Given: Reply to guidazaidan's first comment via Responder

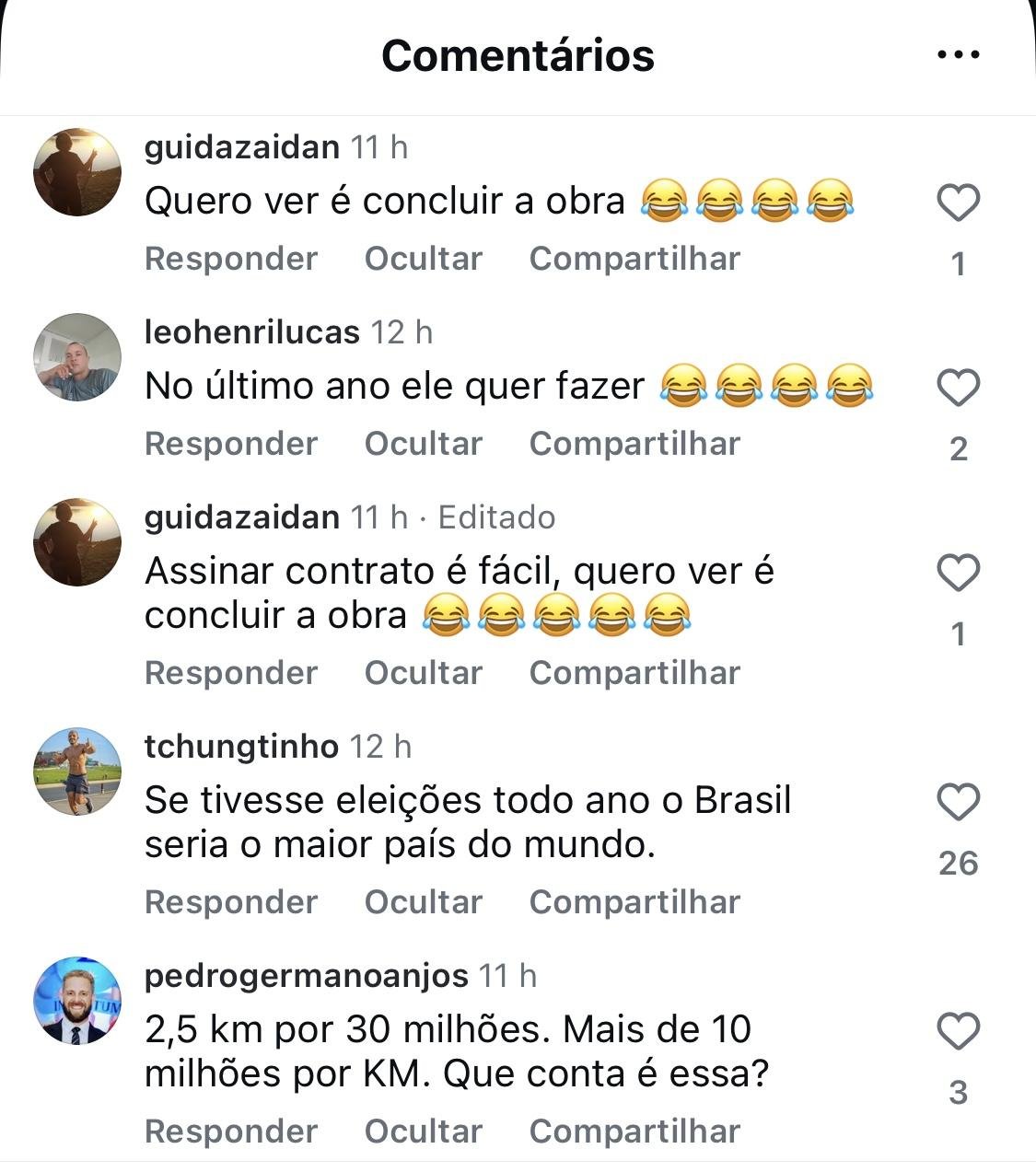Looking at the screenshot, I should point(229,259).
